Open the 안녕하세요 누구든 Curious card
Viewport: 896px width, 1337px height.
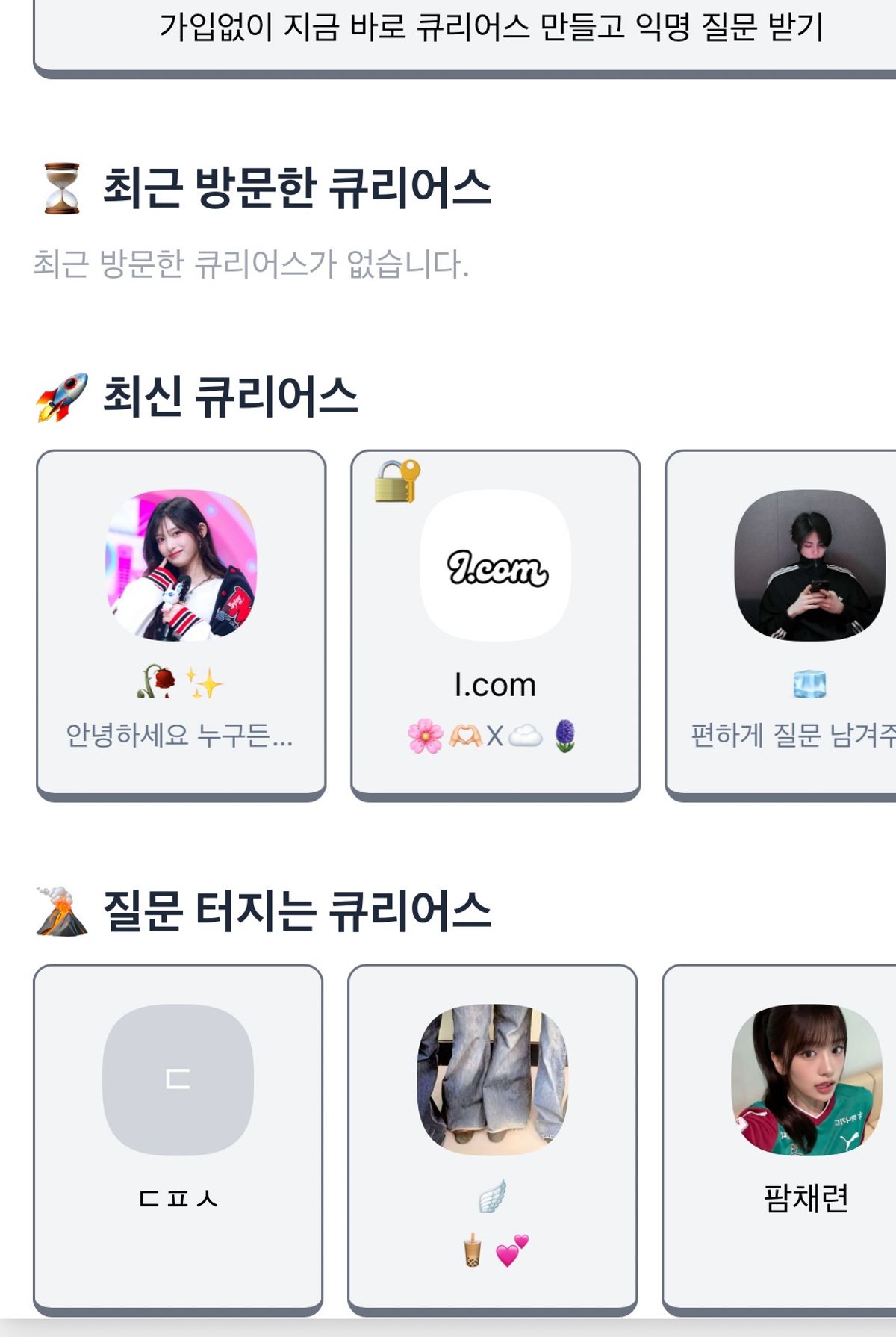coord(181,624)
